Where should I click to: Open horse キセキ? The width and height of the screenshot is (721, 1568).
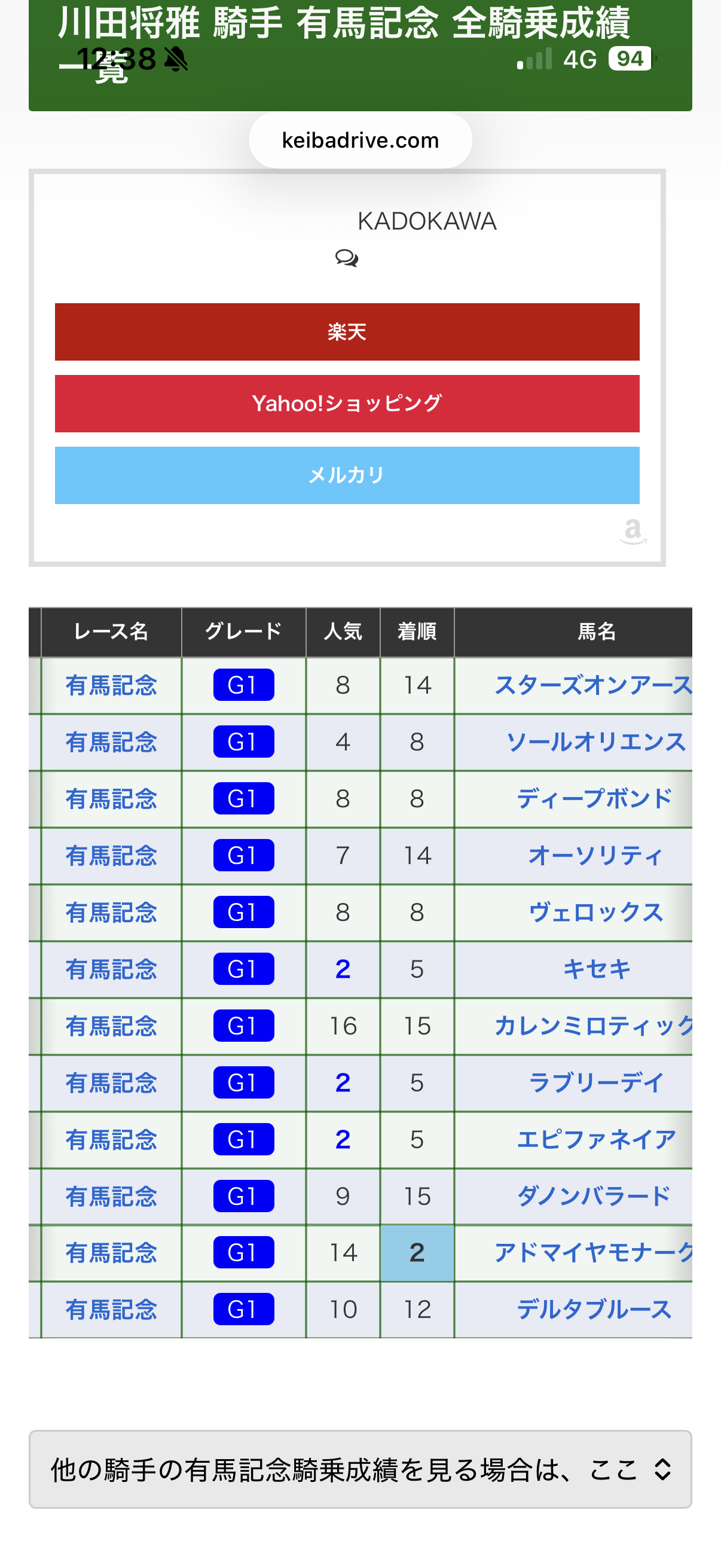(596, 969)
